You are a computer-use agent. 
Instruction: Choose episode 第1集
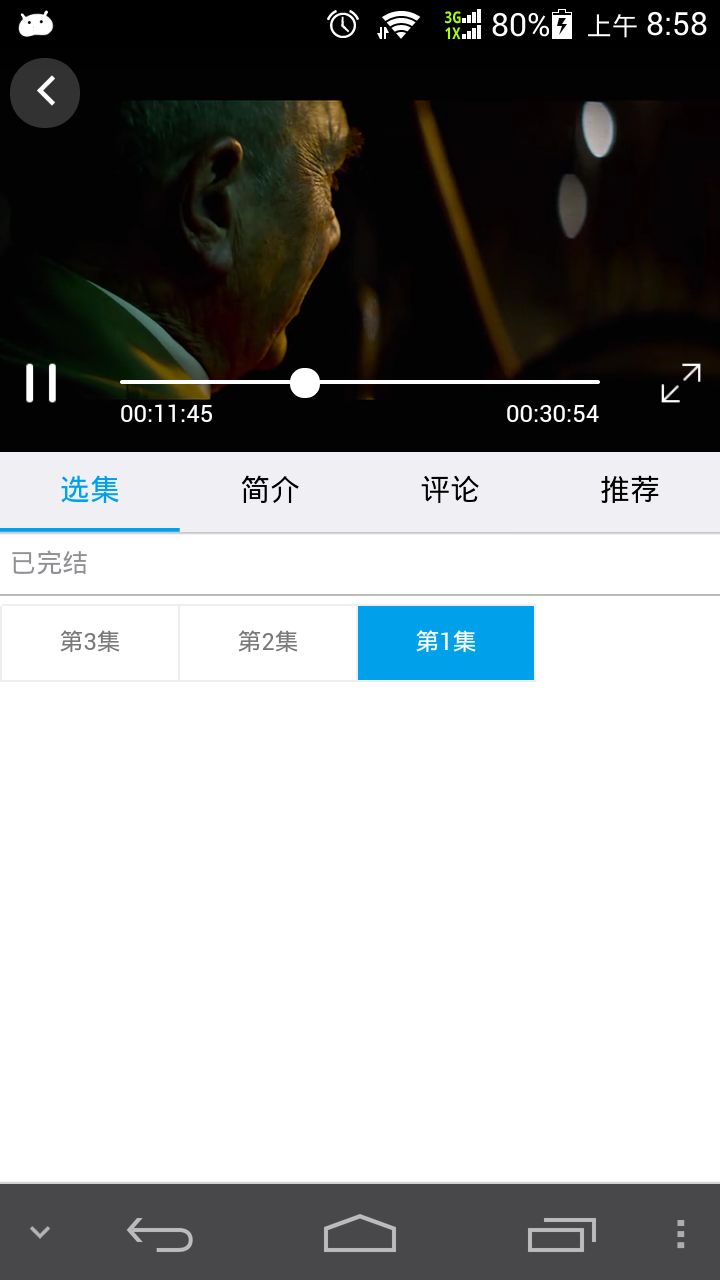pyautogui.click(x=446, y=642)
